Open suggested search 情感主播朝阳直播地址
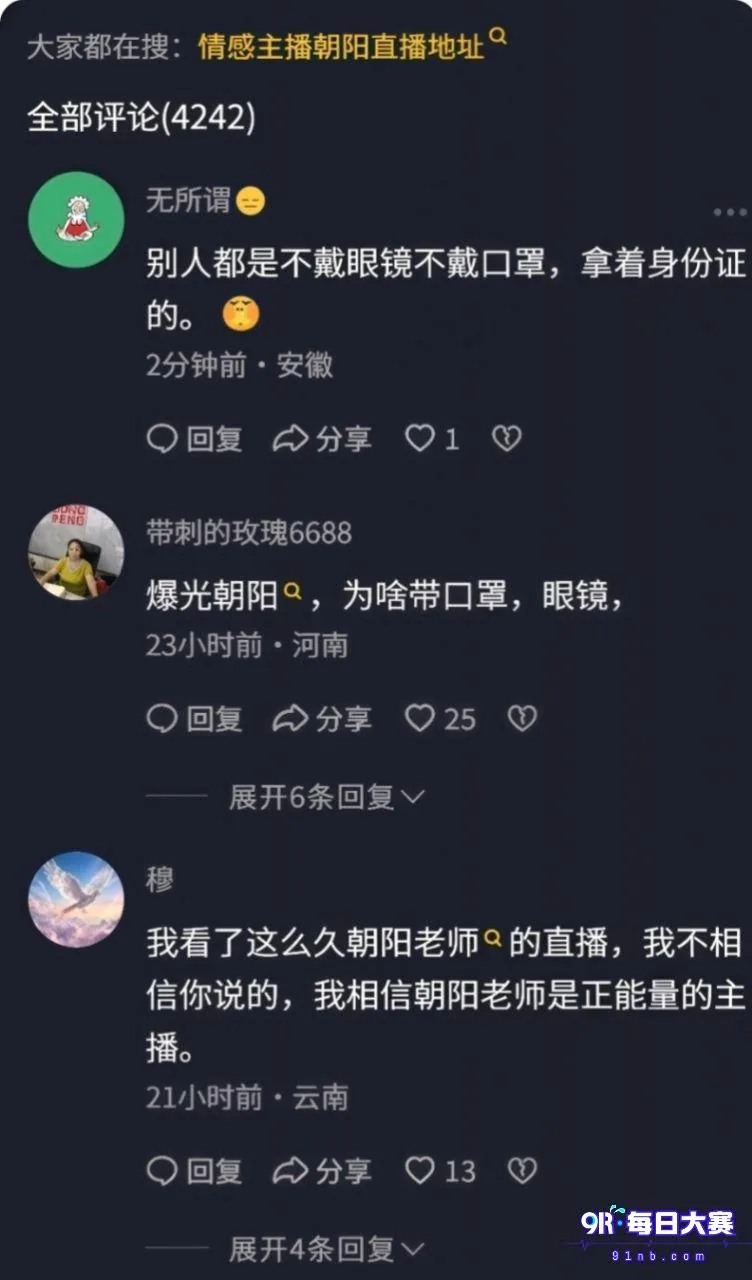 tap(352, 46)
